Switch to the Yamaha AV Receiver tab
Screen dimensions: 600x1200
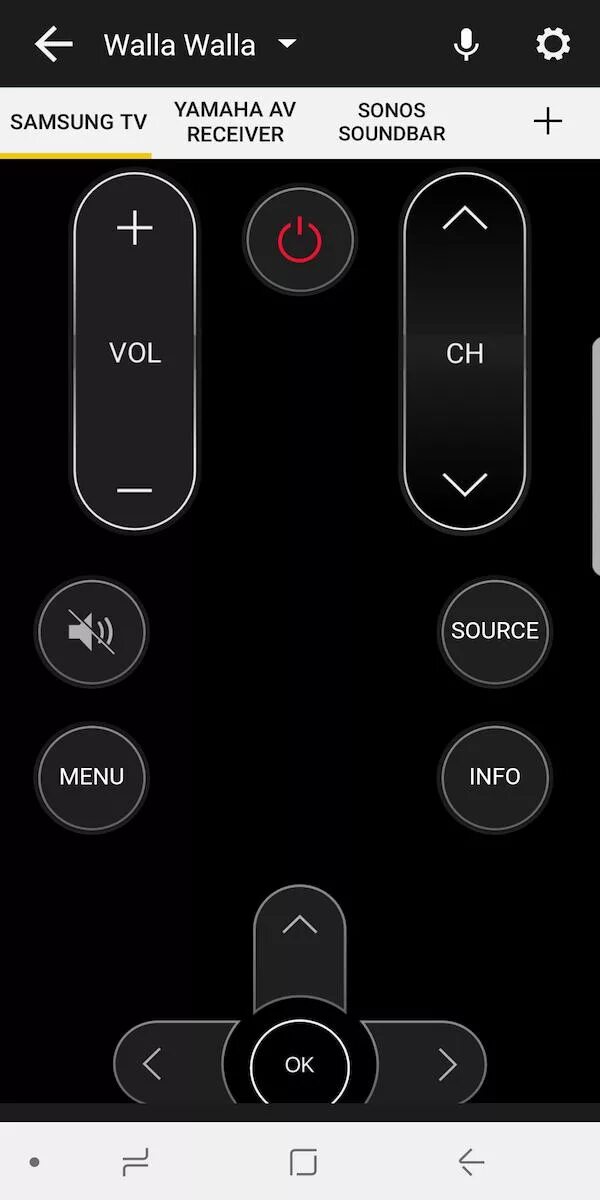[235, 122]
